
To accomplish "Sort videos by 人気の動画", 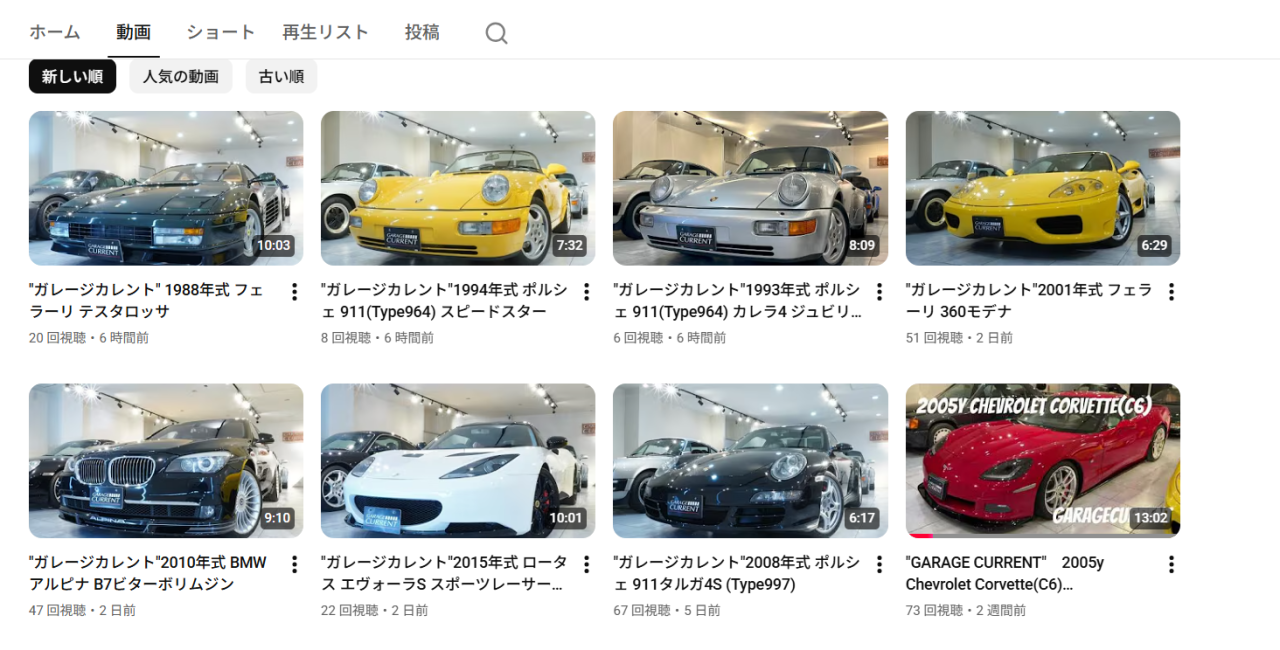I will 180,76.
